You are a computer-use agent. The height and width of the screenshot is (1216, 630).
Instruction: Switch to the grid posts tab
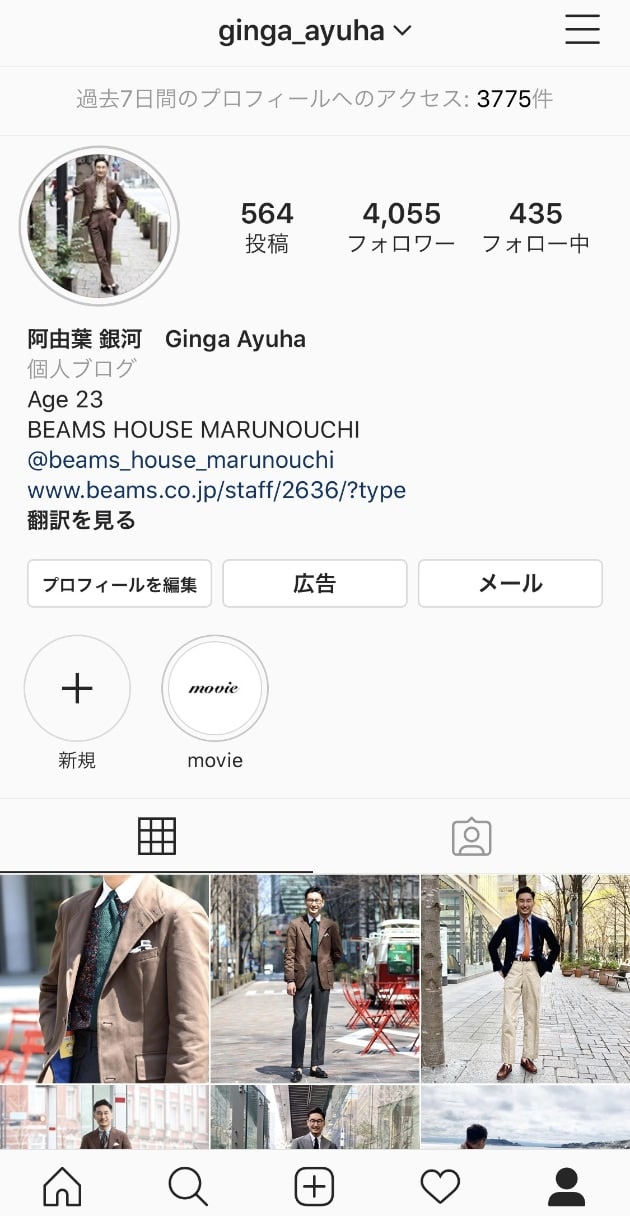[x=157, y=836]
